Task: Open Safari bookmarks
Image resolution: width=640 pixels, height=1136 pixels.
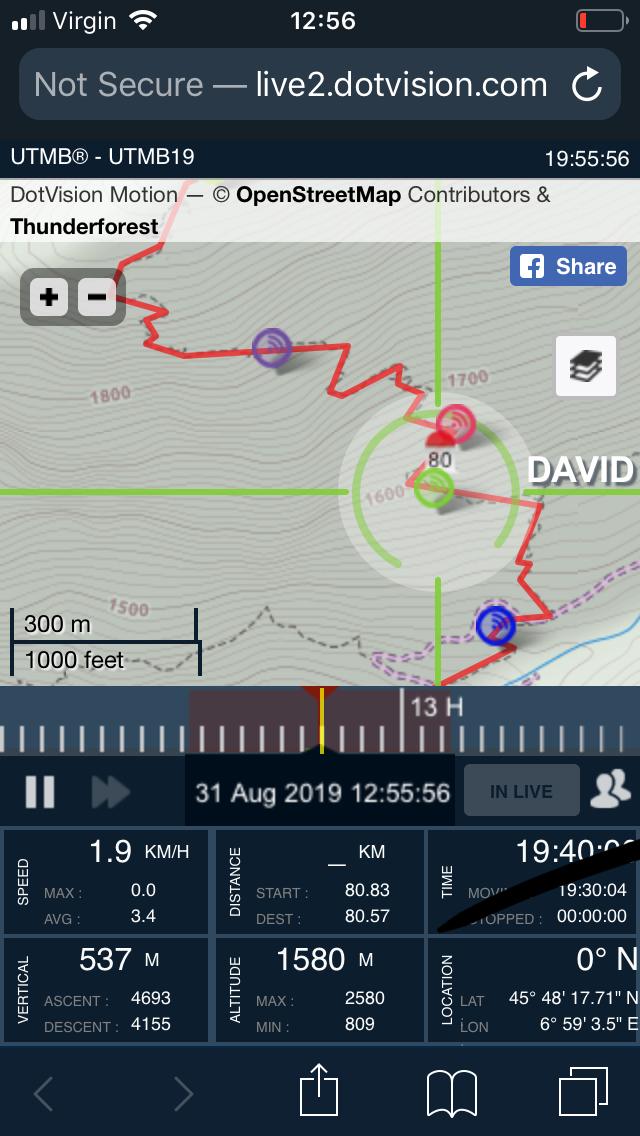Action: coord(451,1091)
